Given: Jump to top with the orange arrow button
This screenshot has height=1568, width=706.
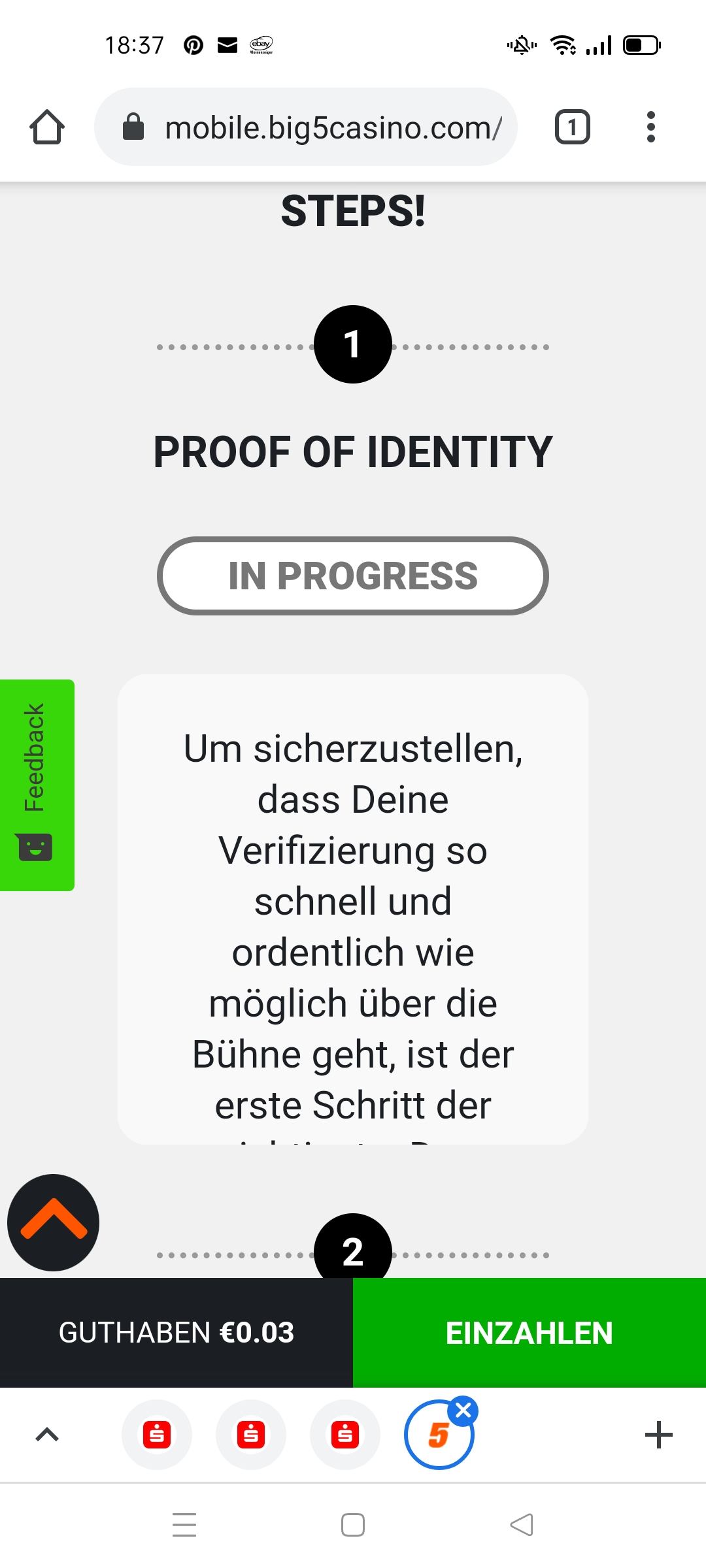Looking at the screenshot, I should 54,1222.
